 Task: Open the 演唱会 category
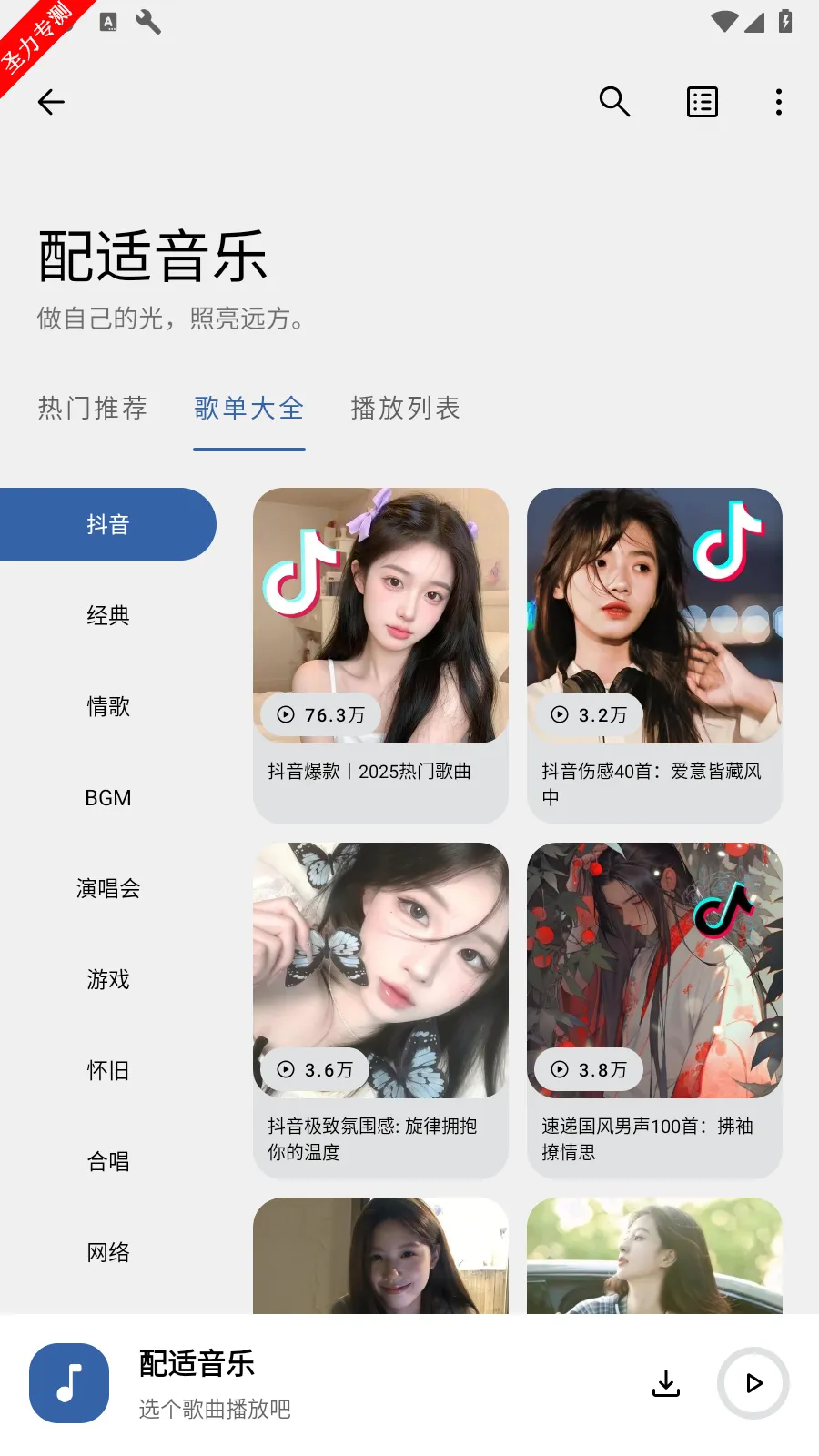(108, 888)
